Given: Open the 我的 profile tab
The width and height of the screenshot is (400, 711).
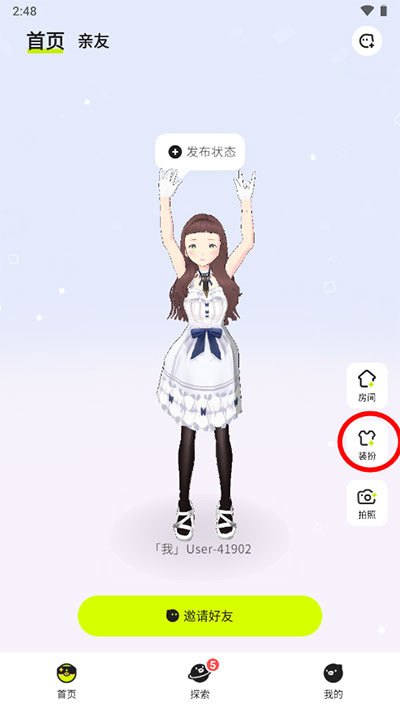Looking at the screenshot, I should (333, 681).
